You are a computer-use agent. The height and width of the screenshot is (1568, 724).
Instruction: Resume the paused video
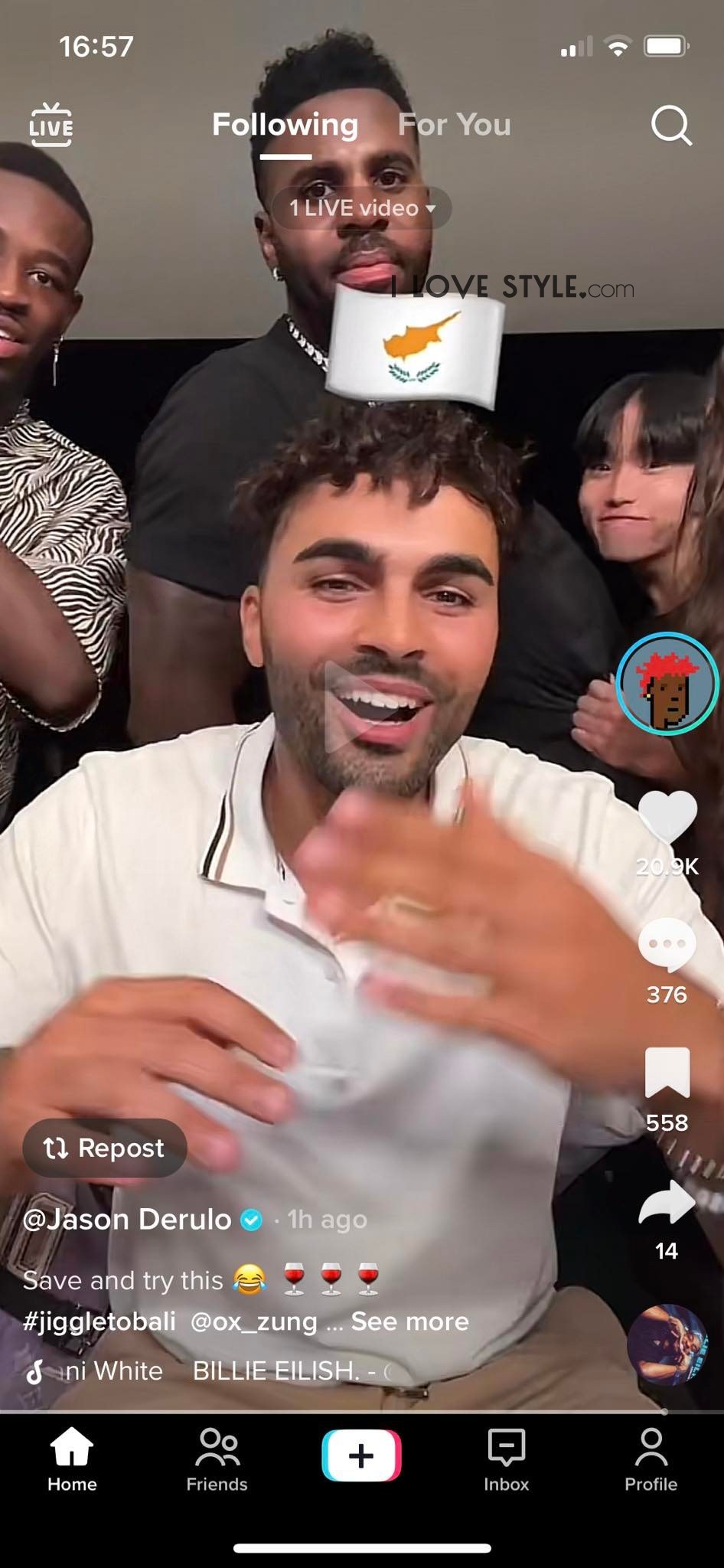point(354,707)
